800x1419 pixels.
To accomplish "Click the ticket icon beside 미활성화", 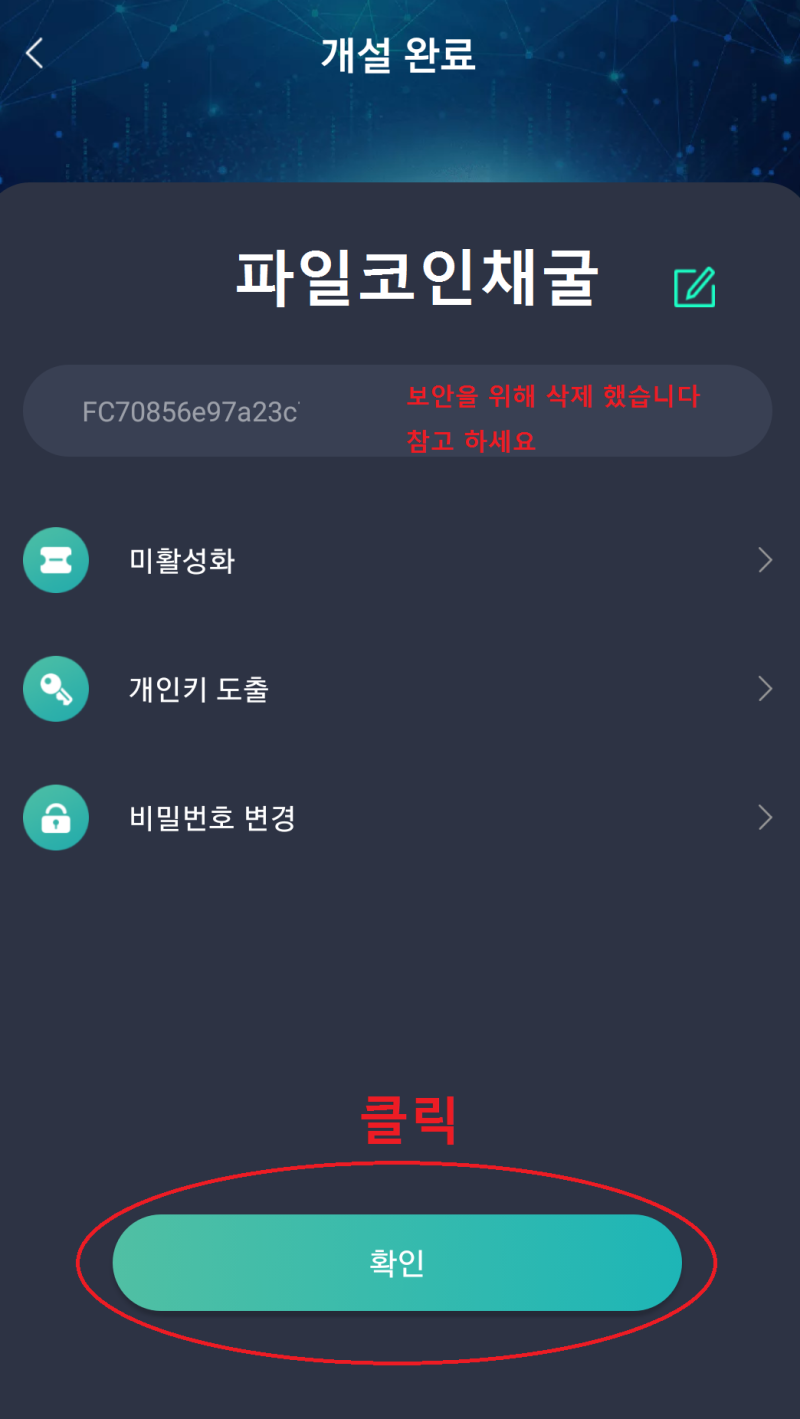I will tap(56, 560).
